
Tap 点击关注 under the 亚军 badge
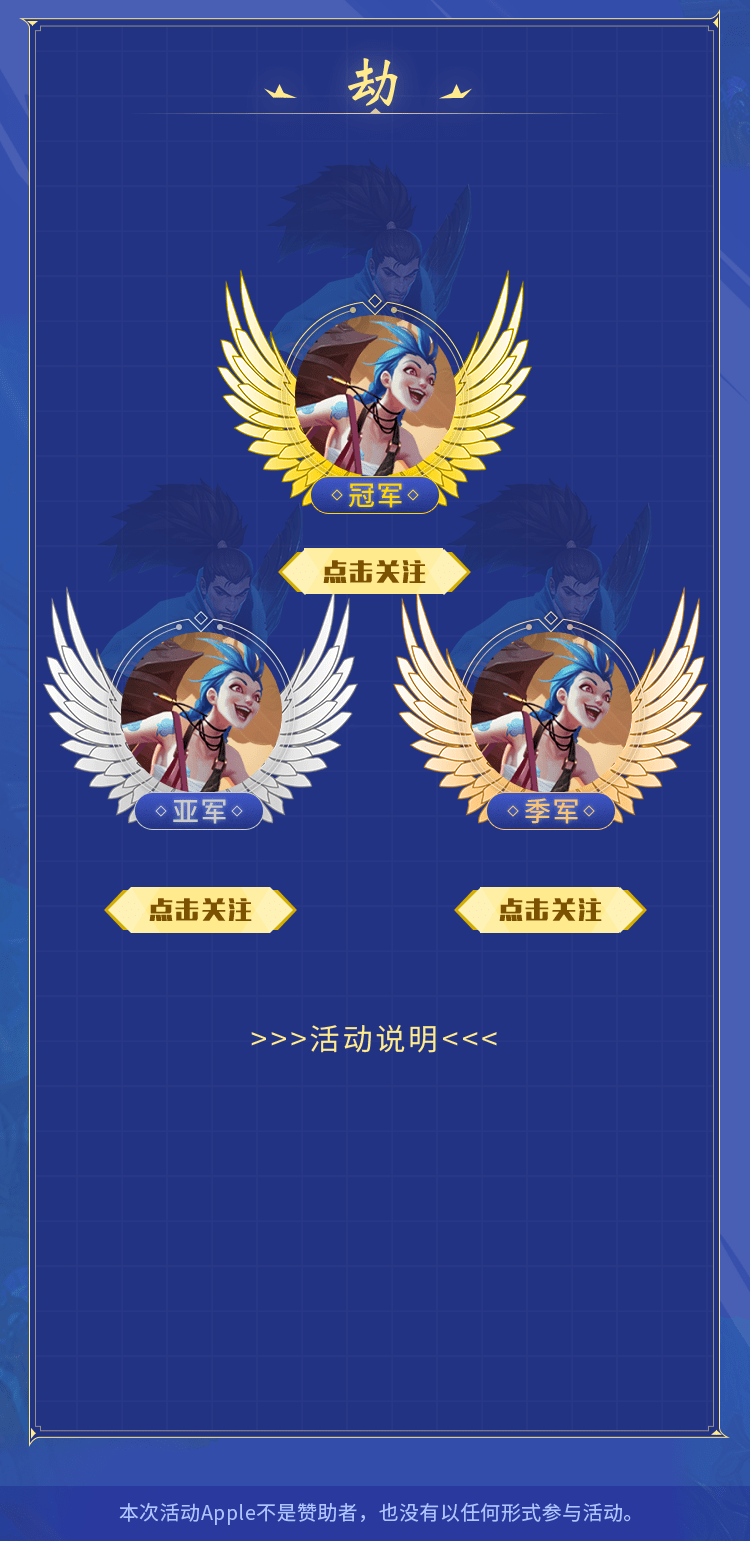coord(200,910)
